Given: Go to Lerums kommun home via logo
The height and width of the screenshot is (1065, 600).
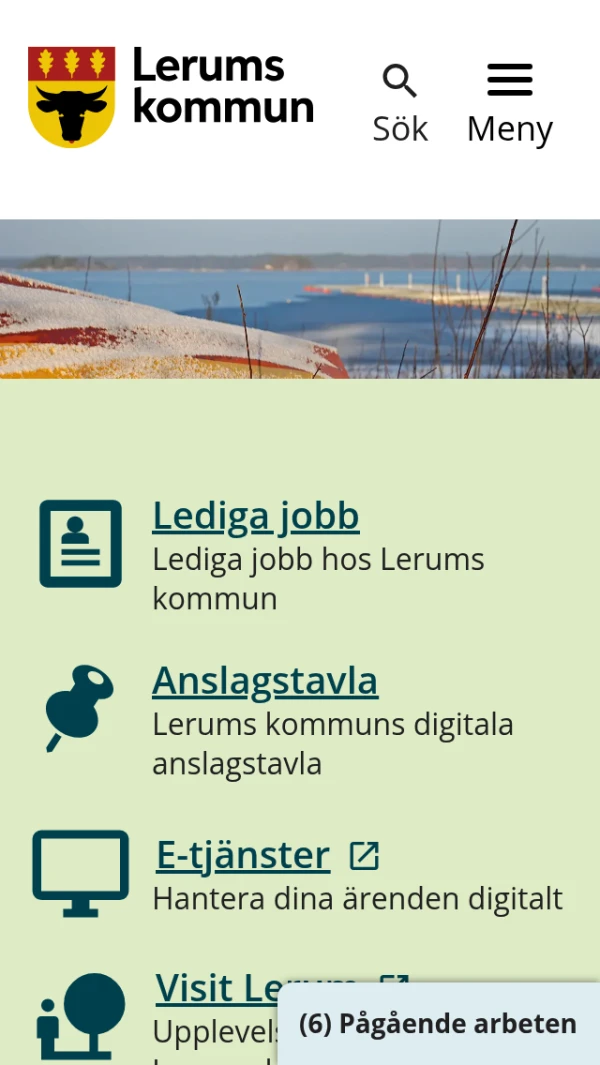Looking at the screenshot, I should pyautogui.click(x=171, y=97).
